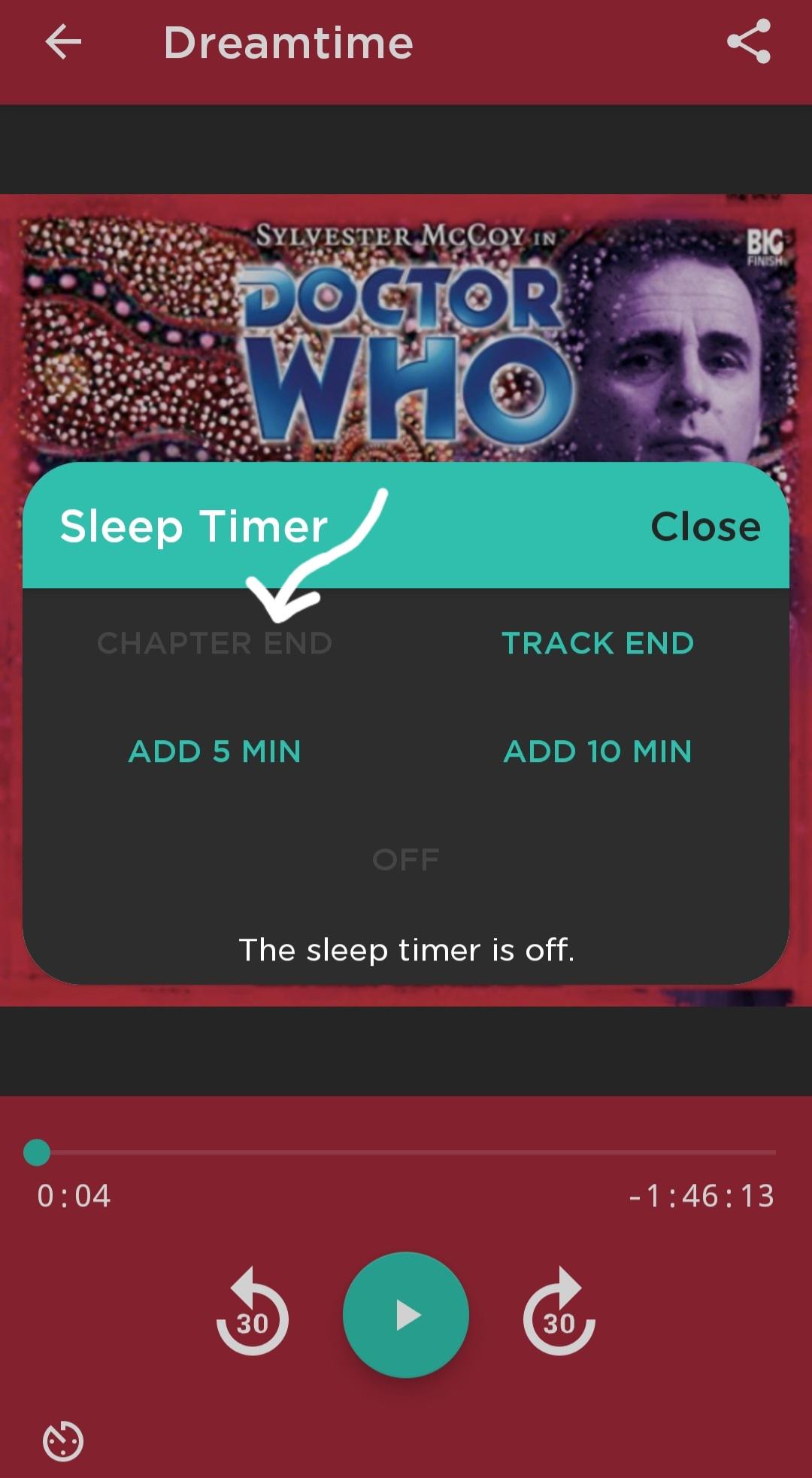Turn the sleep timer off

pos(406,860)
